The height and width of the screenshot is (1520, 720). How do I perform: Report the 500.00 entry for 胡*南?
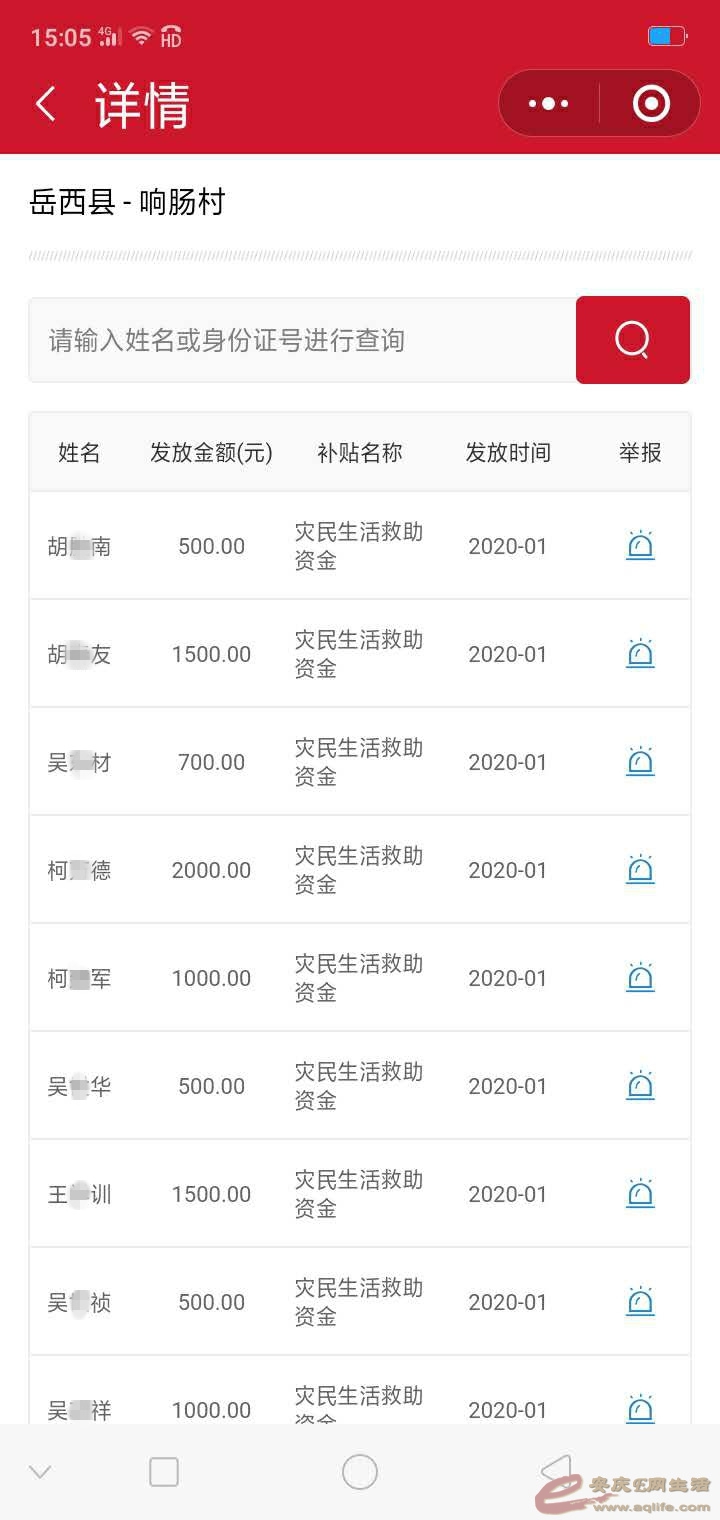pos(640,546)
